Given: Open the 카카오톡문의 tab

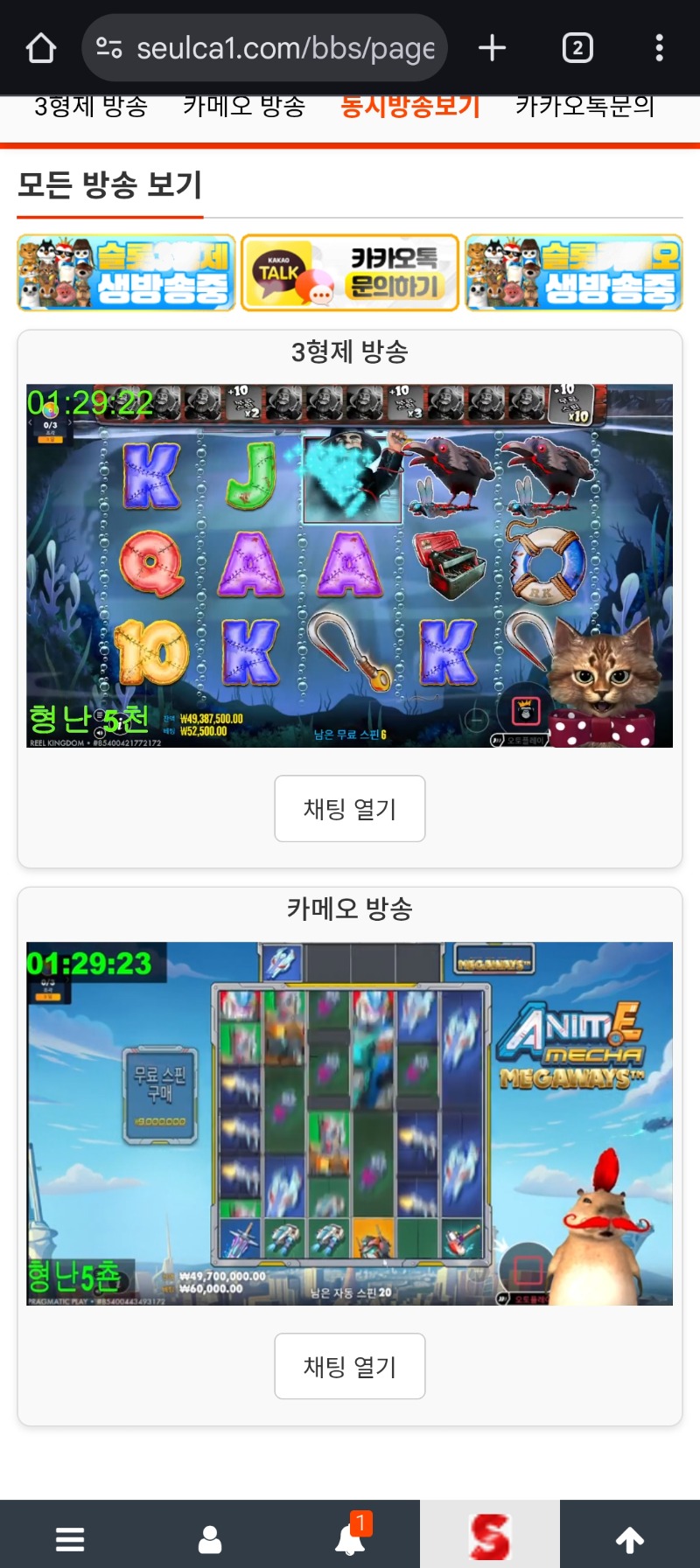Looking at the screenshot, I should 584,107.
